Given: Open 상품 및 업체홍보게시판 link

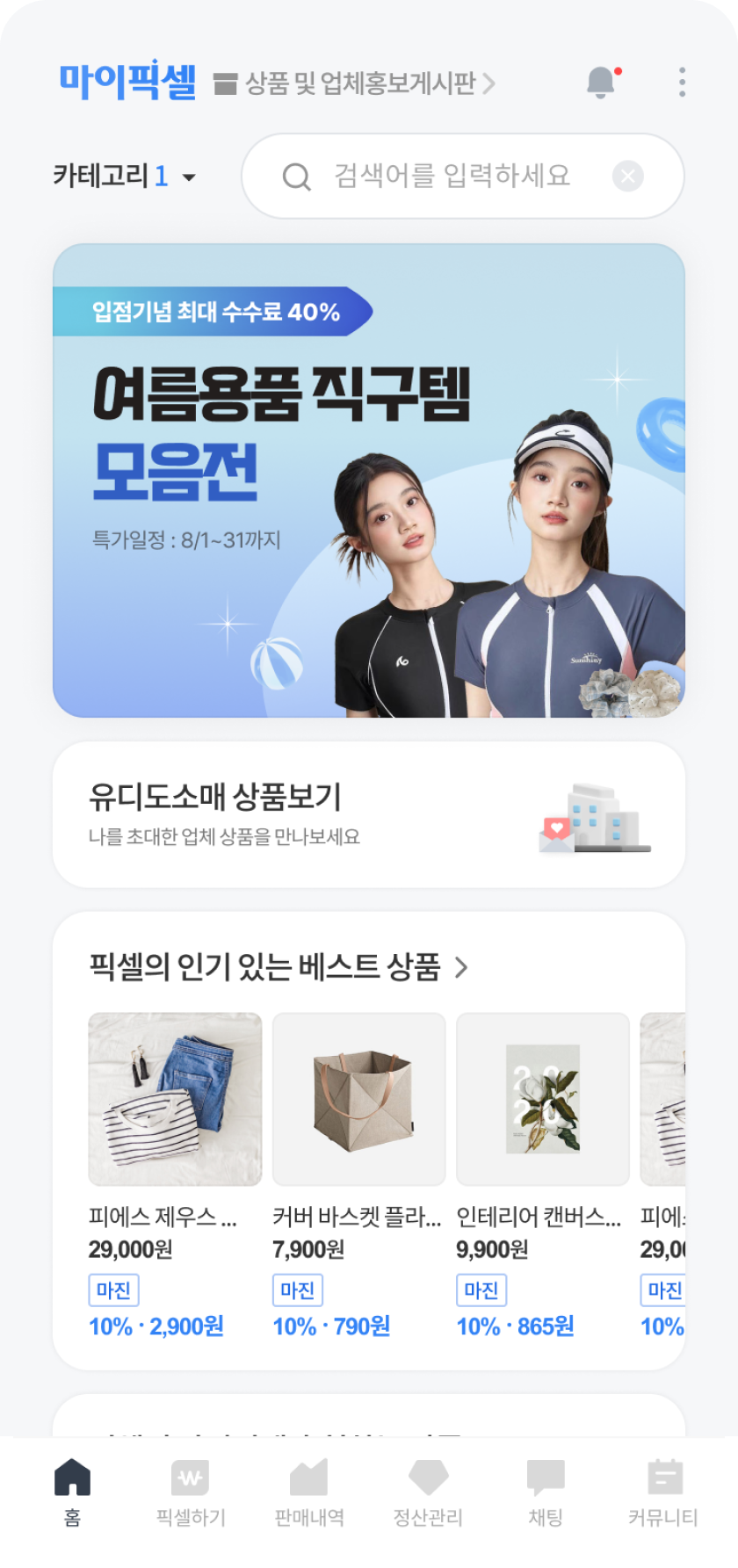Looking at the screenshot, I should point(354,83).
